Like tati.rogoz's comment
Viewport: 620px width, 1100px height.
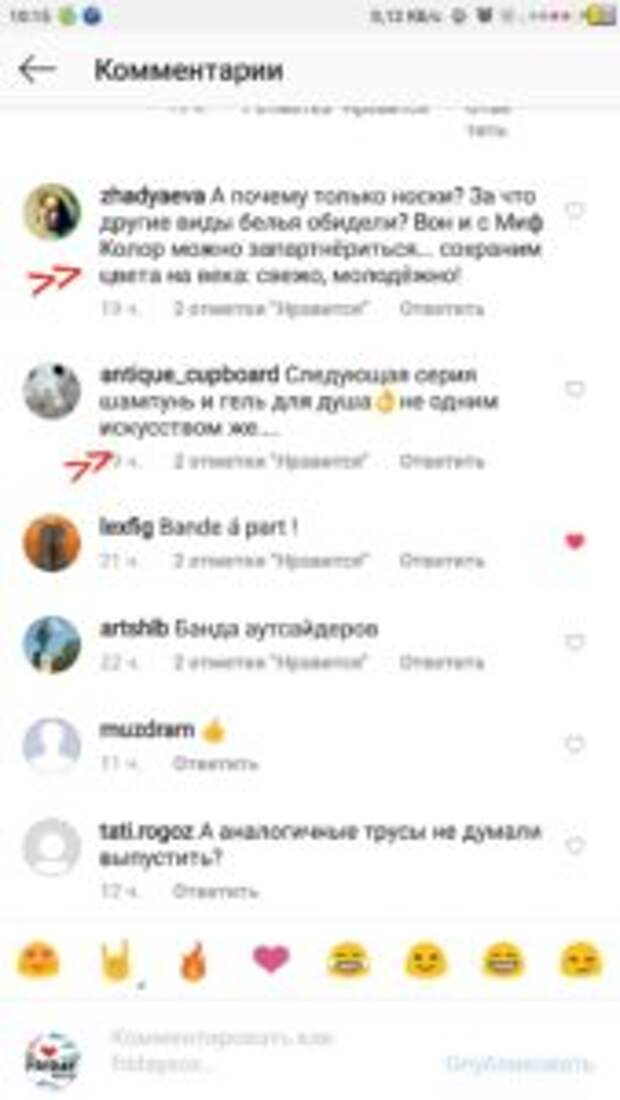pos(575,847)
